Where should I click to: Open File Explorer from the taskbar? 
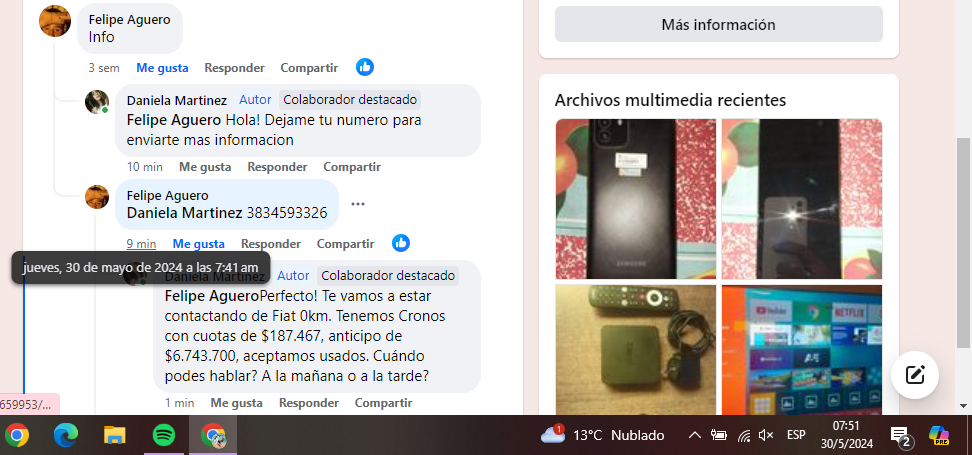coord(115,435)
